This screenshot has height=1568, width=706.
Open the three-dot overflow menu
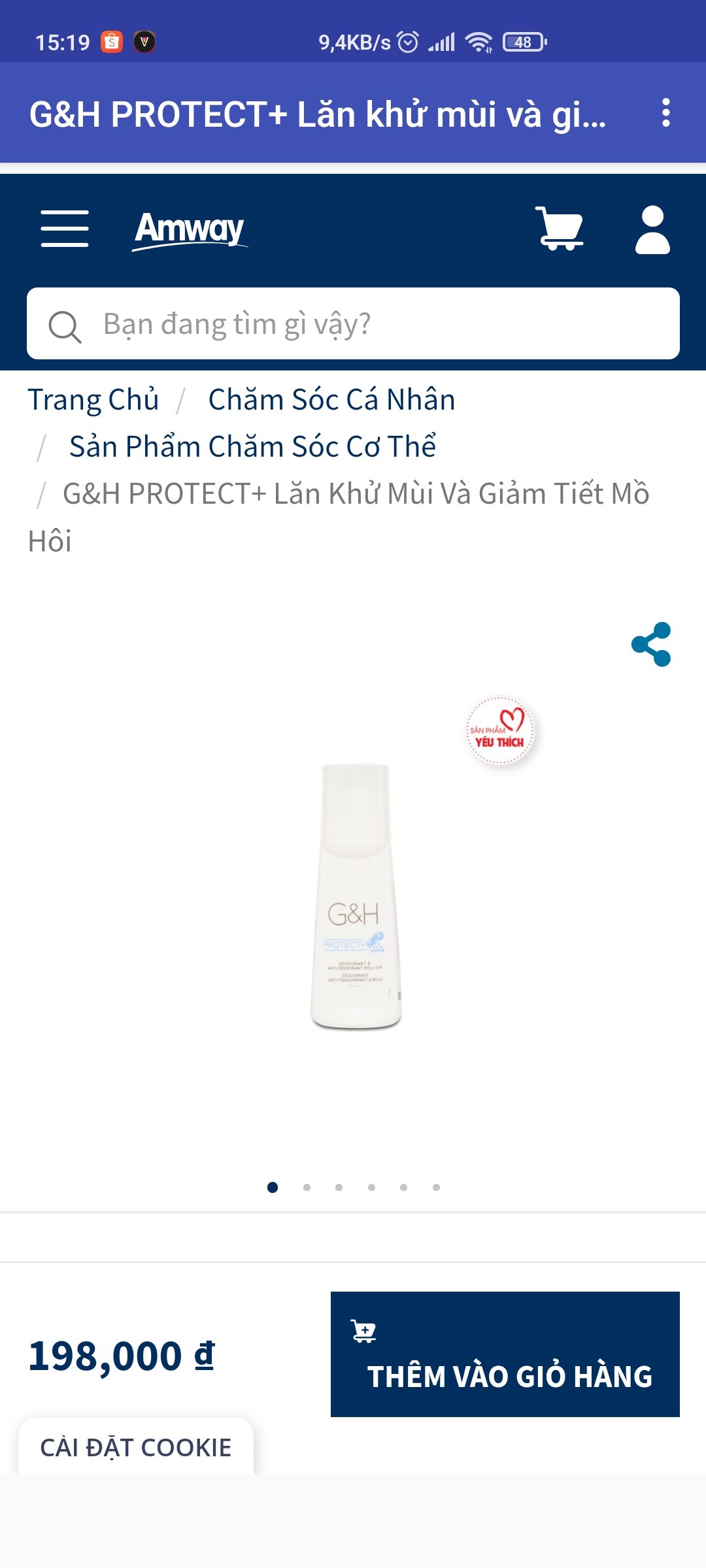pos(665,113)
